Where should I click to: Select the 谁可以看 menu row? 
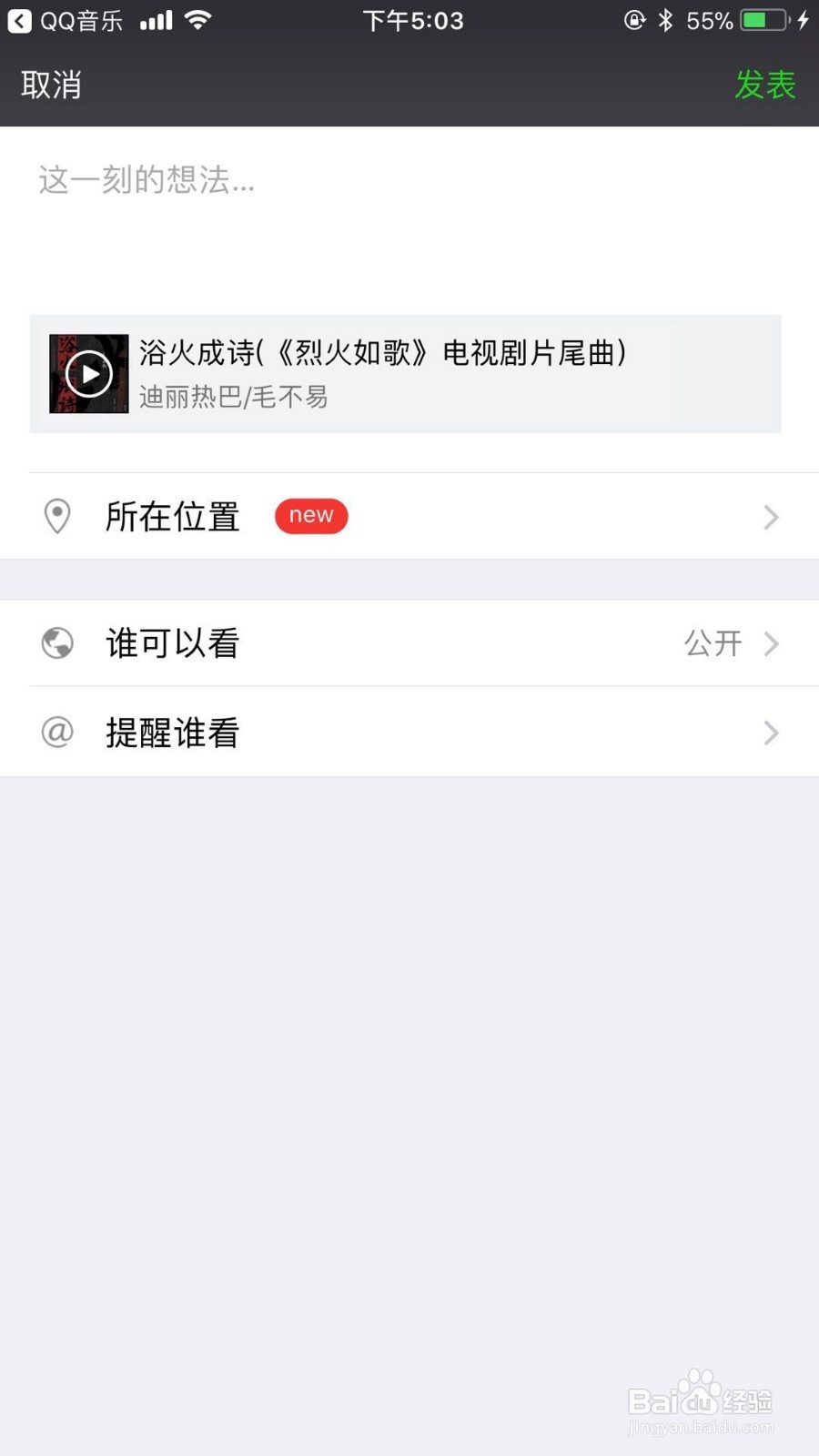[x=409, y=643]
